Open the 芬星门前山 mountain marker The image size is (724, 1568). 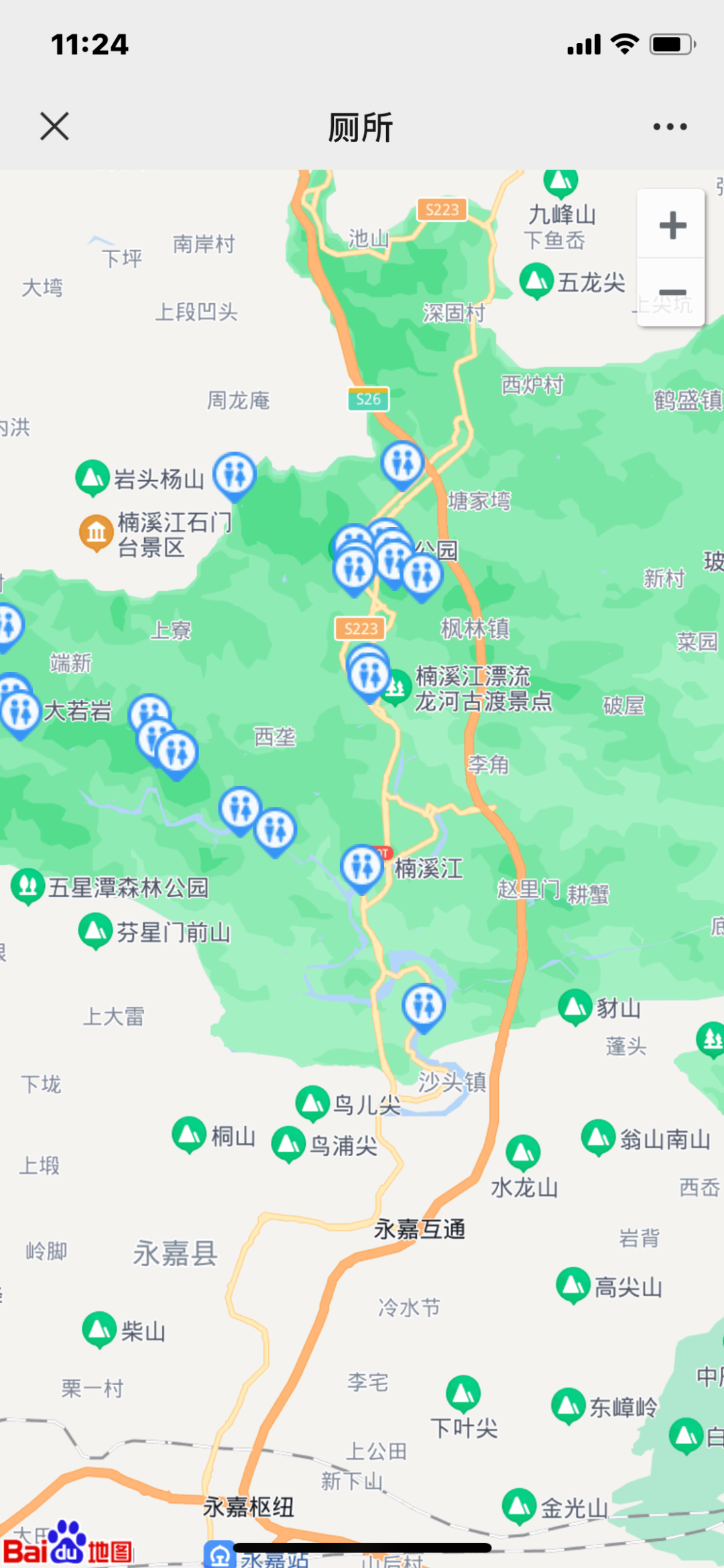point(95,931)
